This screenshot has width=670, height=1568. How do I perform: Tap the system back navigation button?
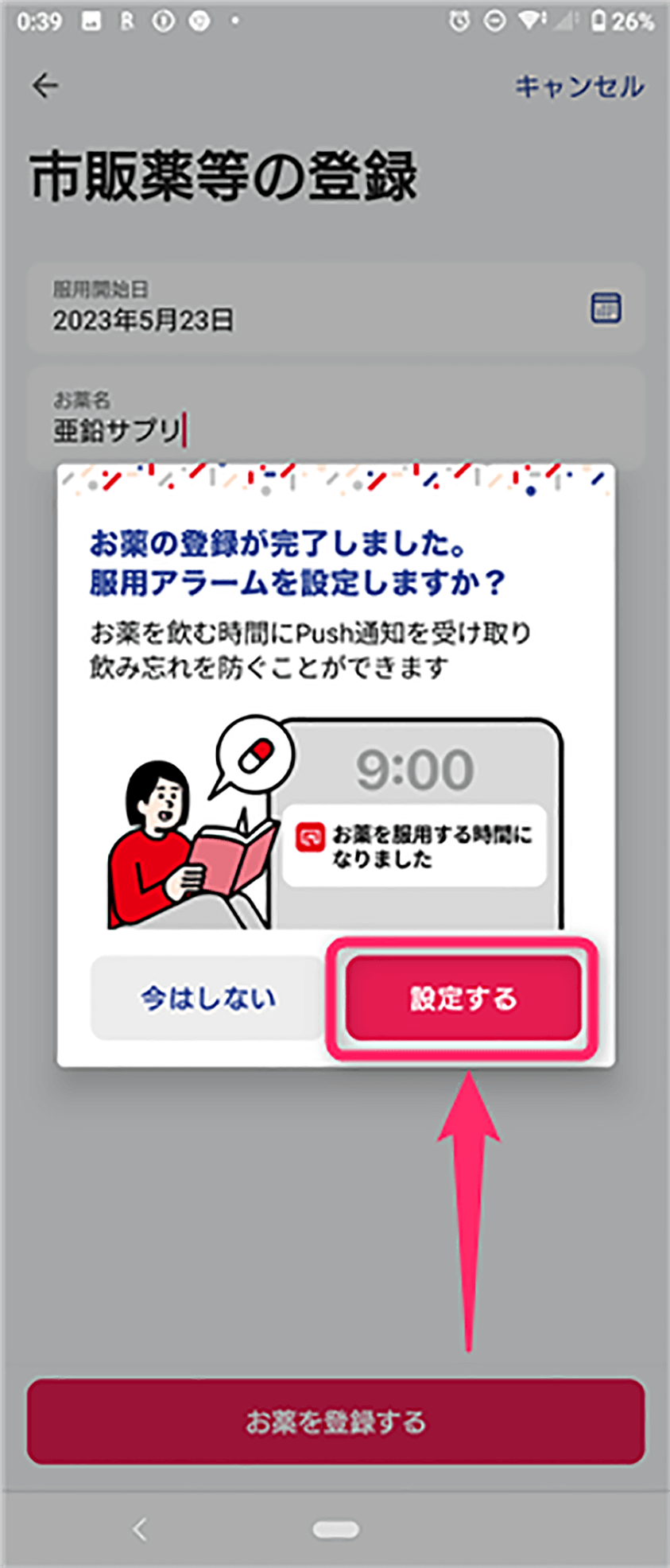[141, 1528]
